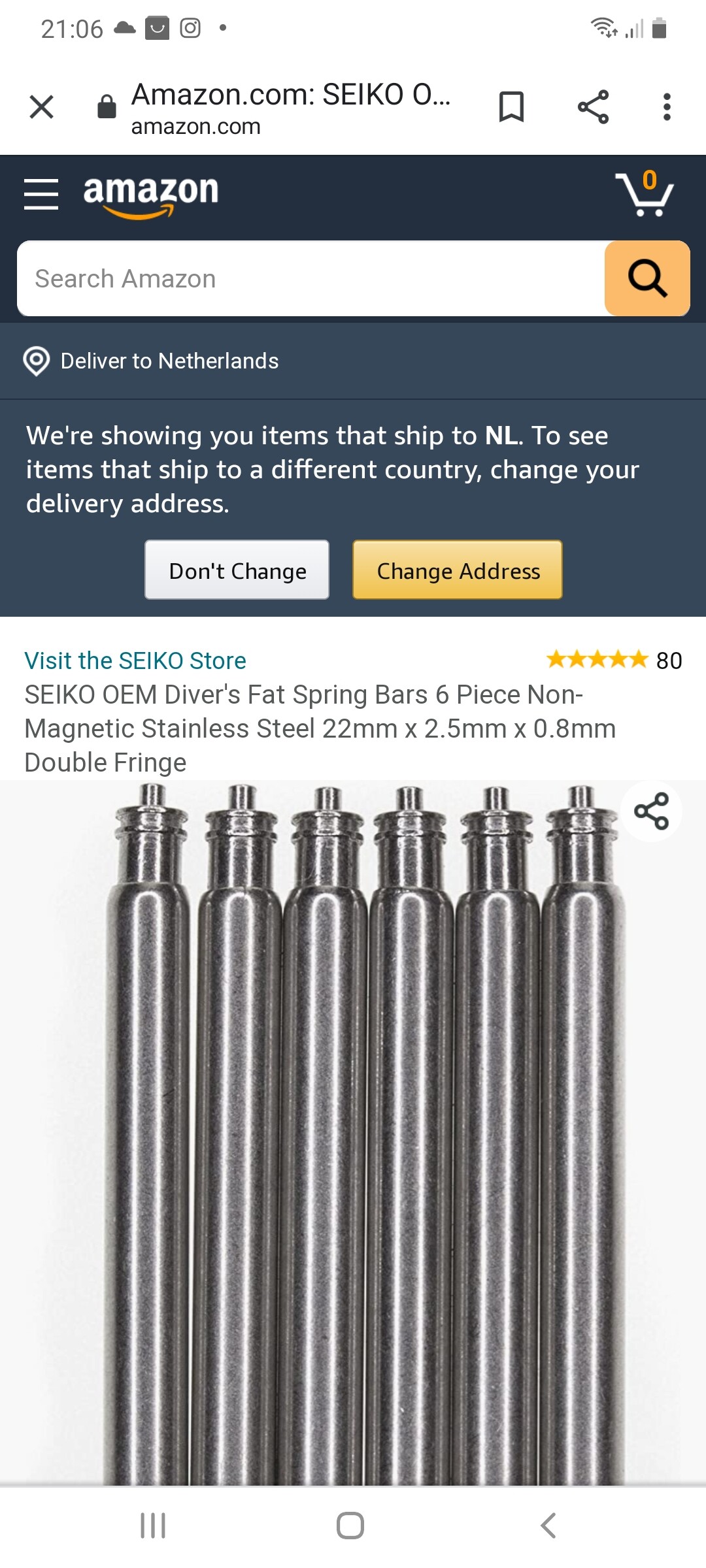The image size is (706, 1568).
Task: Open the browser overflow menu
Action: click(667, 106)
